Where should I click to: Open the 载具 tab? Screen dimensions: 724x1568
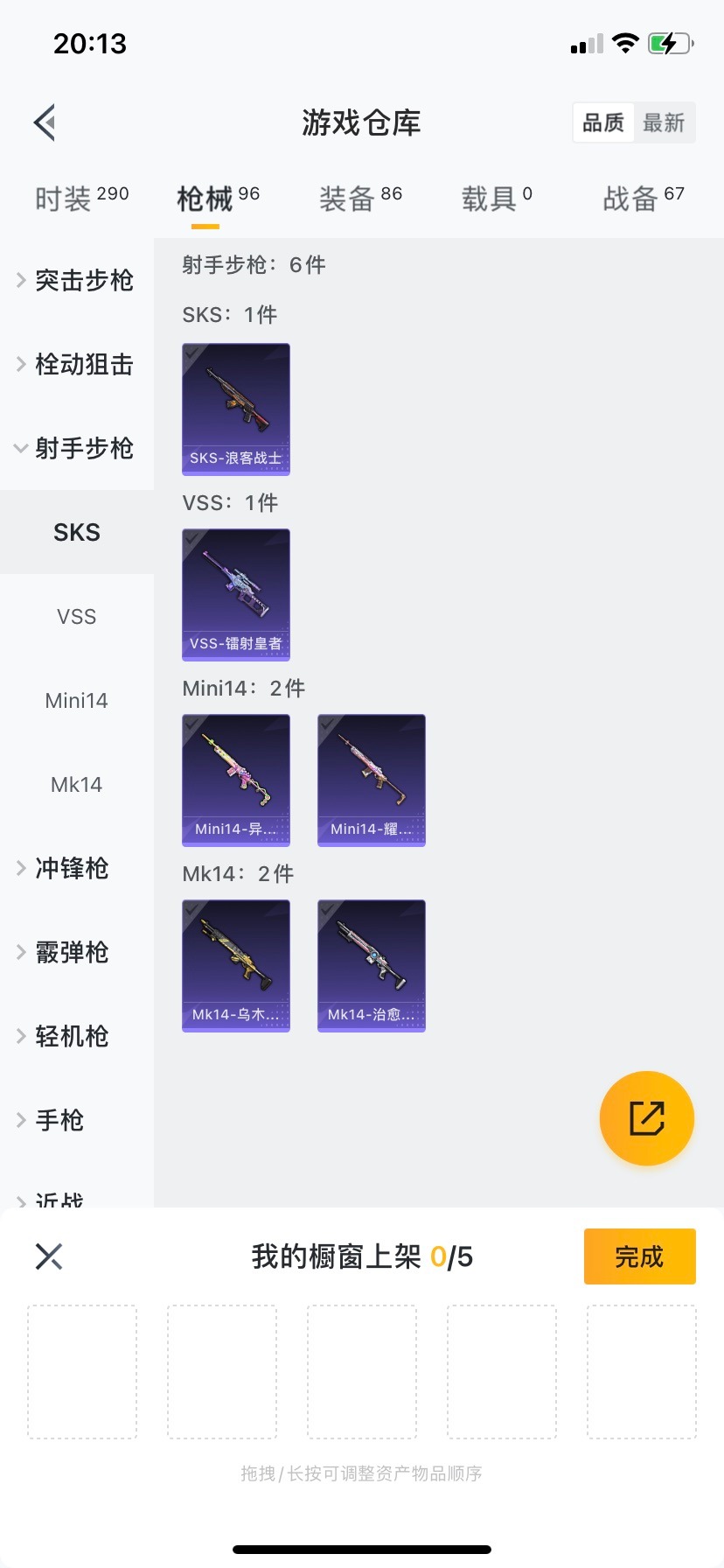click(x=497, y=199)
